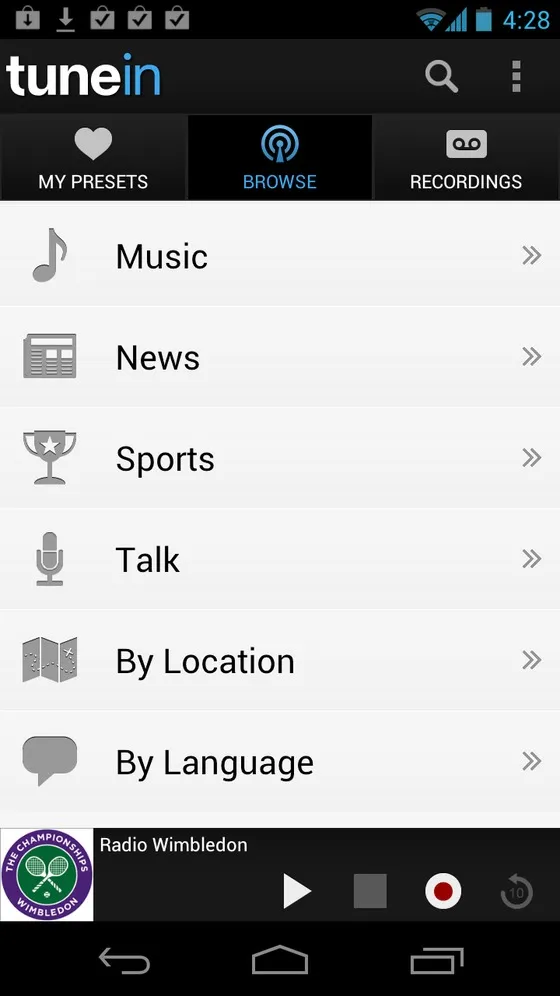Browse the Music category
The width and height of the screenshot is (560, 996).
tap(280, 255)
